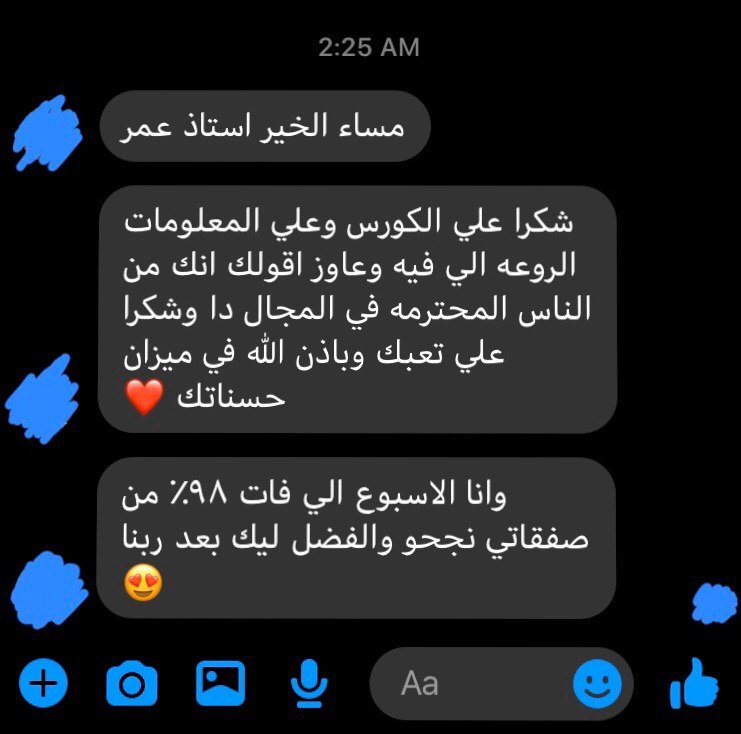The width and height of the screenshot is (741, 734).
Task: Open the camera to take a photo
Action: coord(131,685)
